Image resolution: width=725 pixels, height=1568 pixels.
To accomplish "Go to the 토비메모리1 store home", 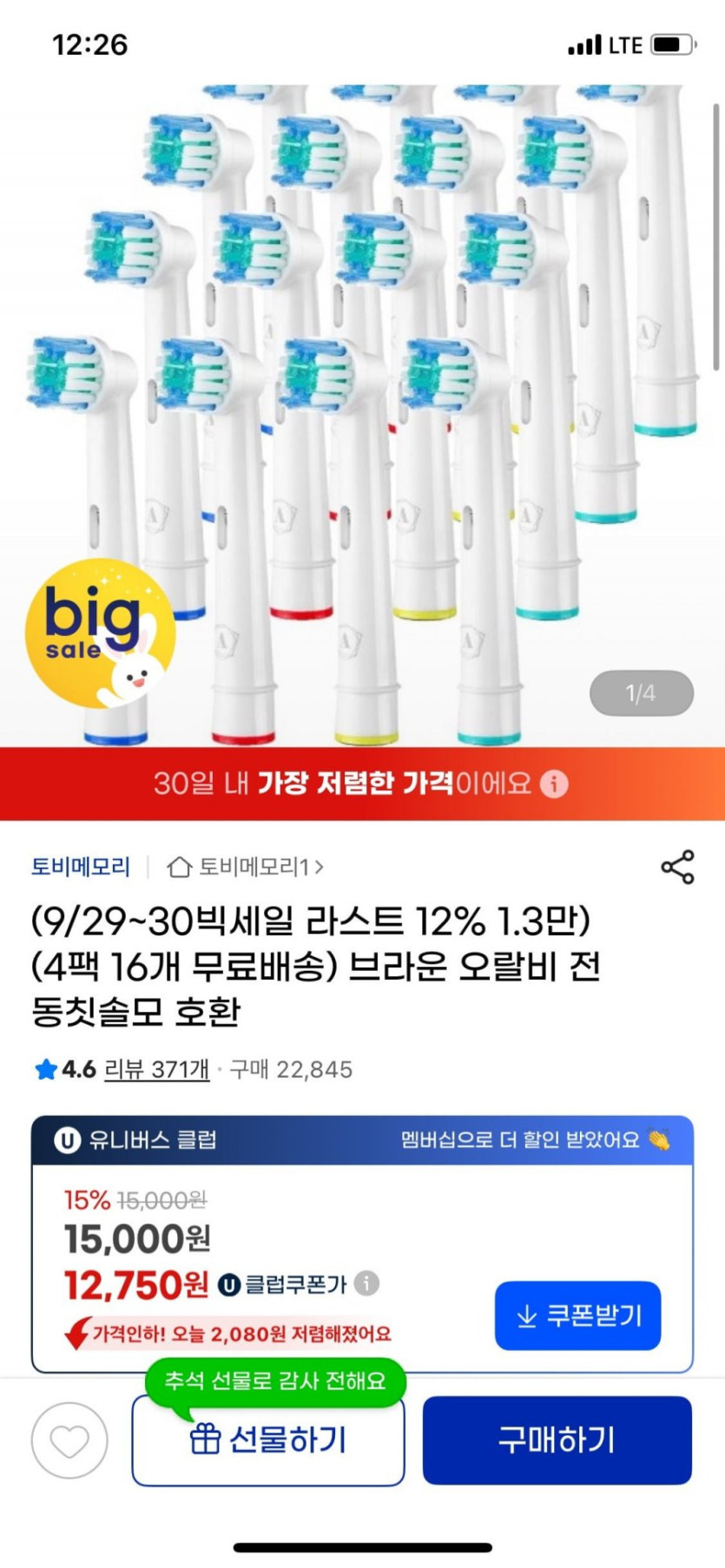I will click(x=245, y=867).
